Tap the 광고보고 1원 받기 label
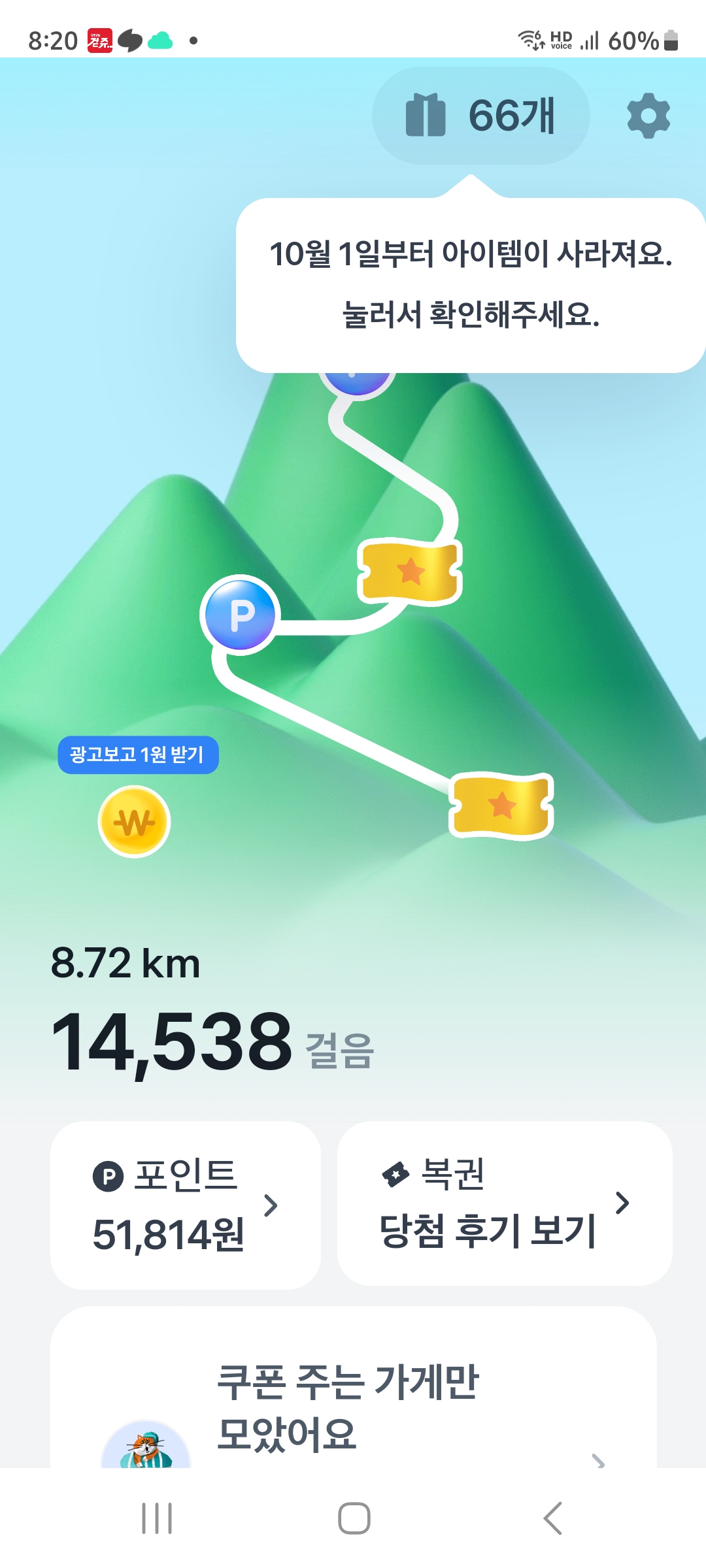Image resolution: width=706 pixels, height=1568 pixels. click(138, 755)
